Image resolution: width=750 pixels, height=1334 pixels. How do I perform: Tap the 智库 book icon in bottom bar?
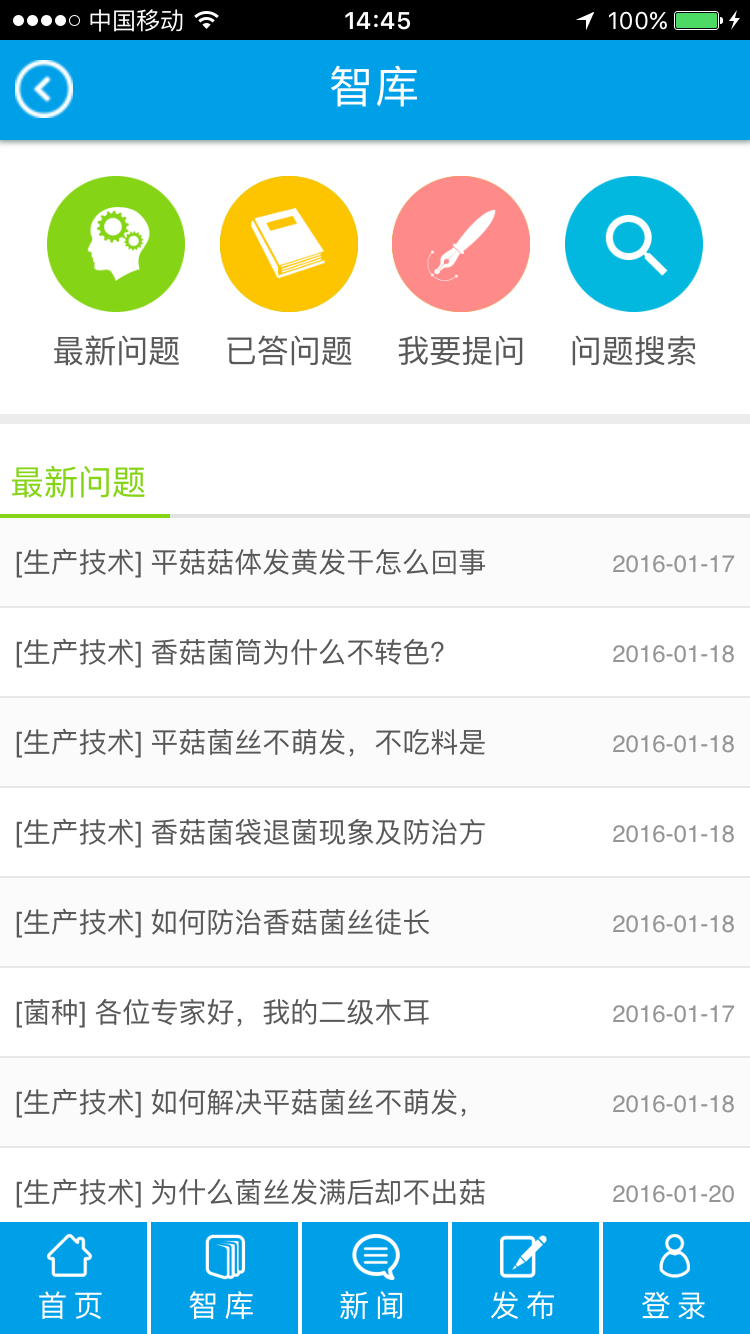click(x=222, y=1261)
